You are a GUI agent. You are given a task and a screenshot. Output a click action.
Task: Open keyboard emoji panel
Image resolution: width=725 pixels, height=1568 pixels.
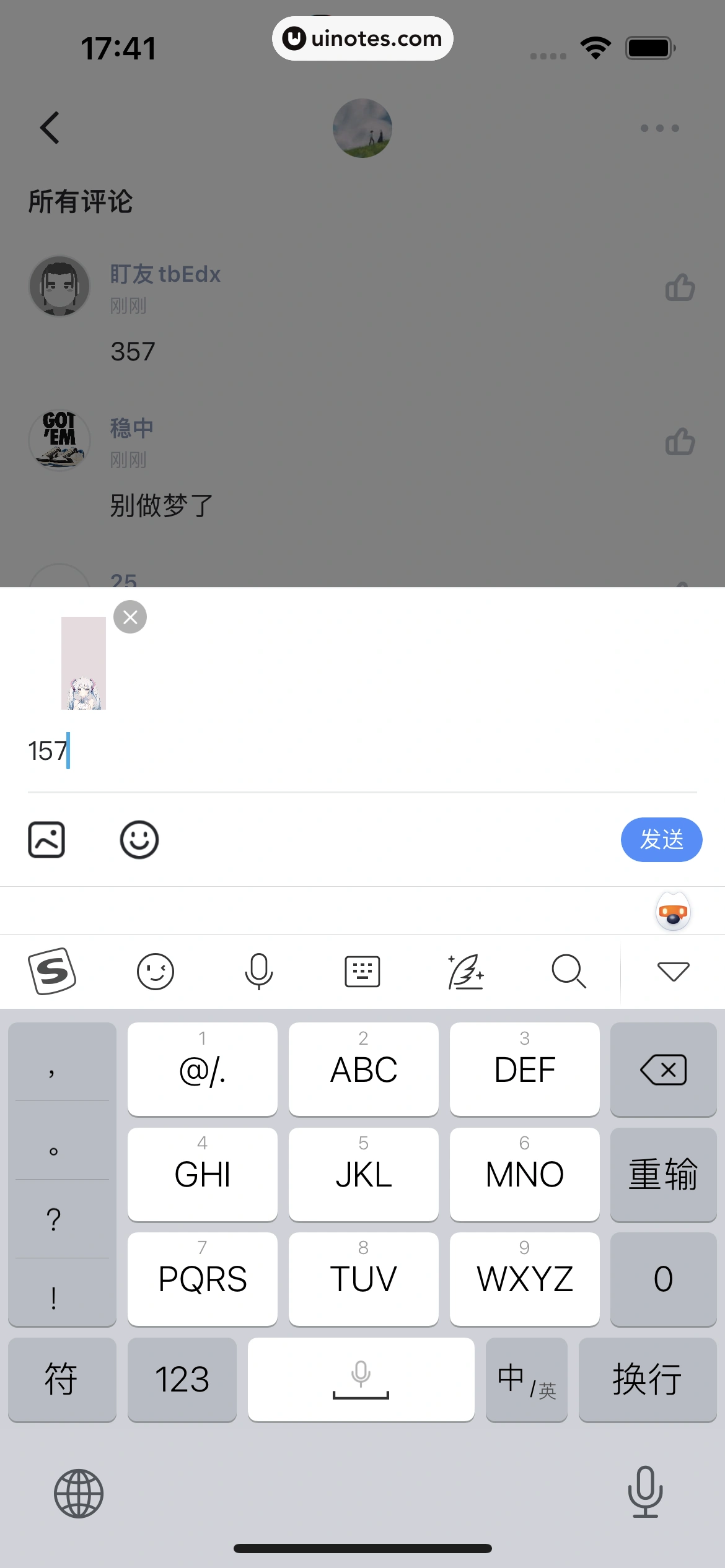pos(155,971)
